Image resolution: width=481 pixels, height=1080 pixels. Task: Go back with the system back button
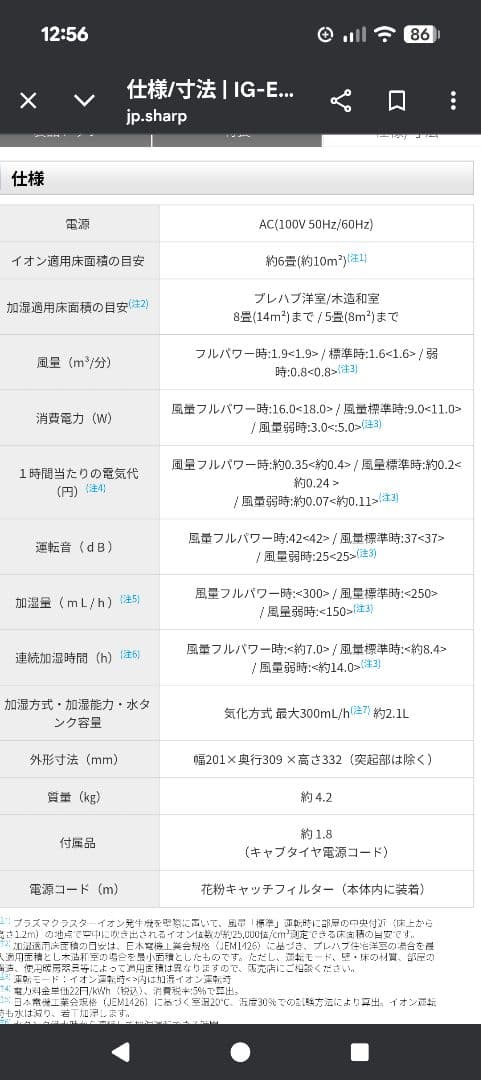pyautogui.click(x=121, y=1051)
